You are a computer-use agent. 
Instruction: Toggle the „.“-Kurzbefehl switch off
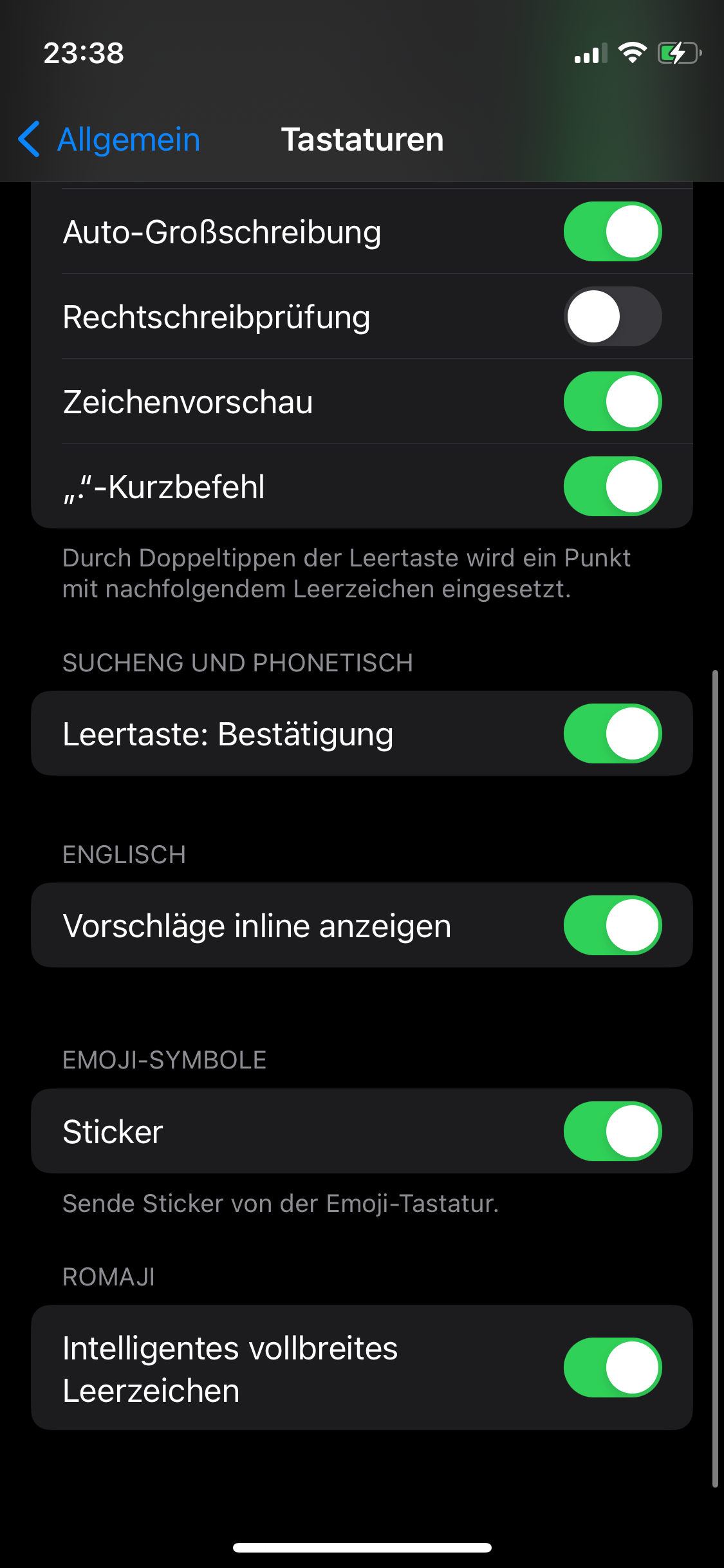click(x=612, y=487)
